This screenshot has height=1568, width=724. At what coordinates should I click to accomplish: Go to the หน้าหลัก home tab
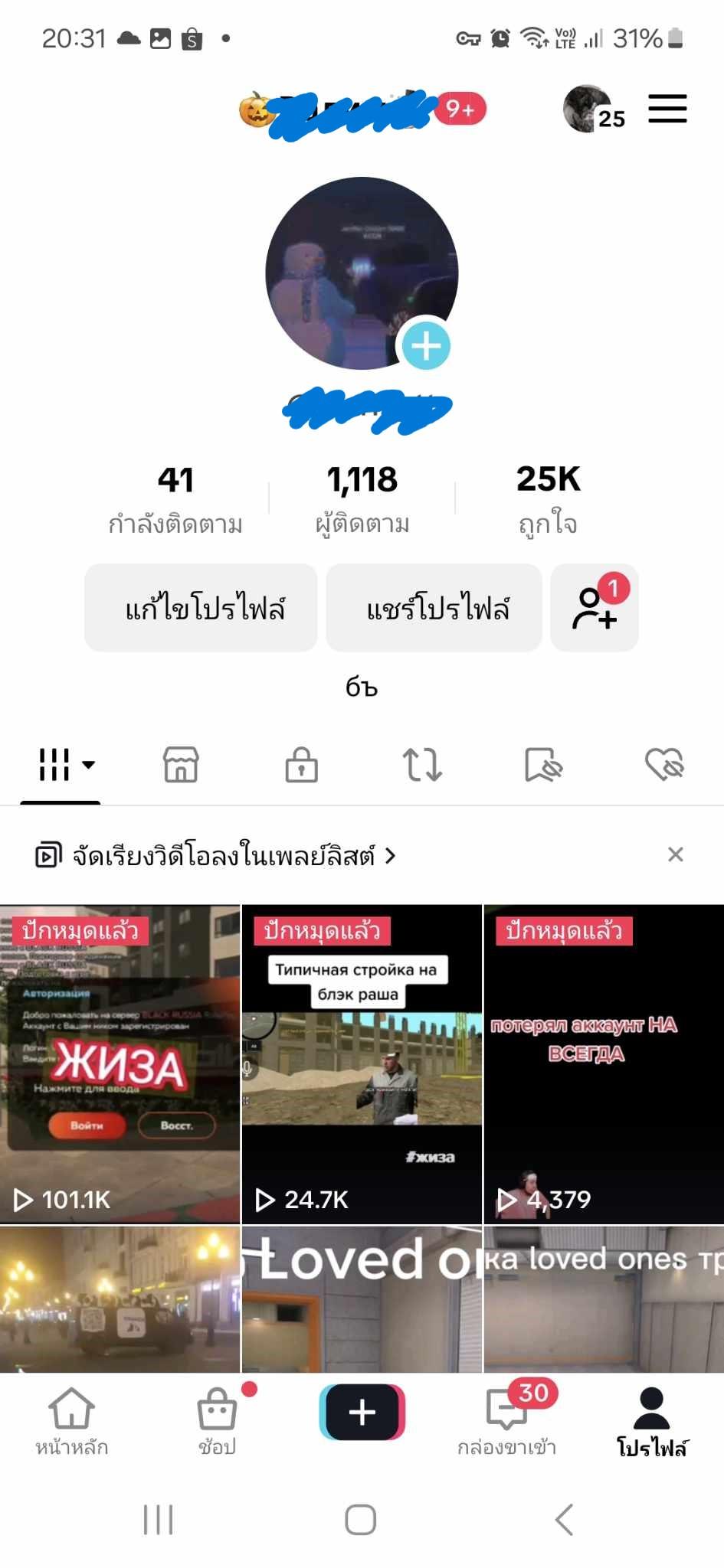(x=71, y=1422)
